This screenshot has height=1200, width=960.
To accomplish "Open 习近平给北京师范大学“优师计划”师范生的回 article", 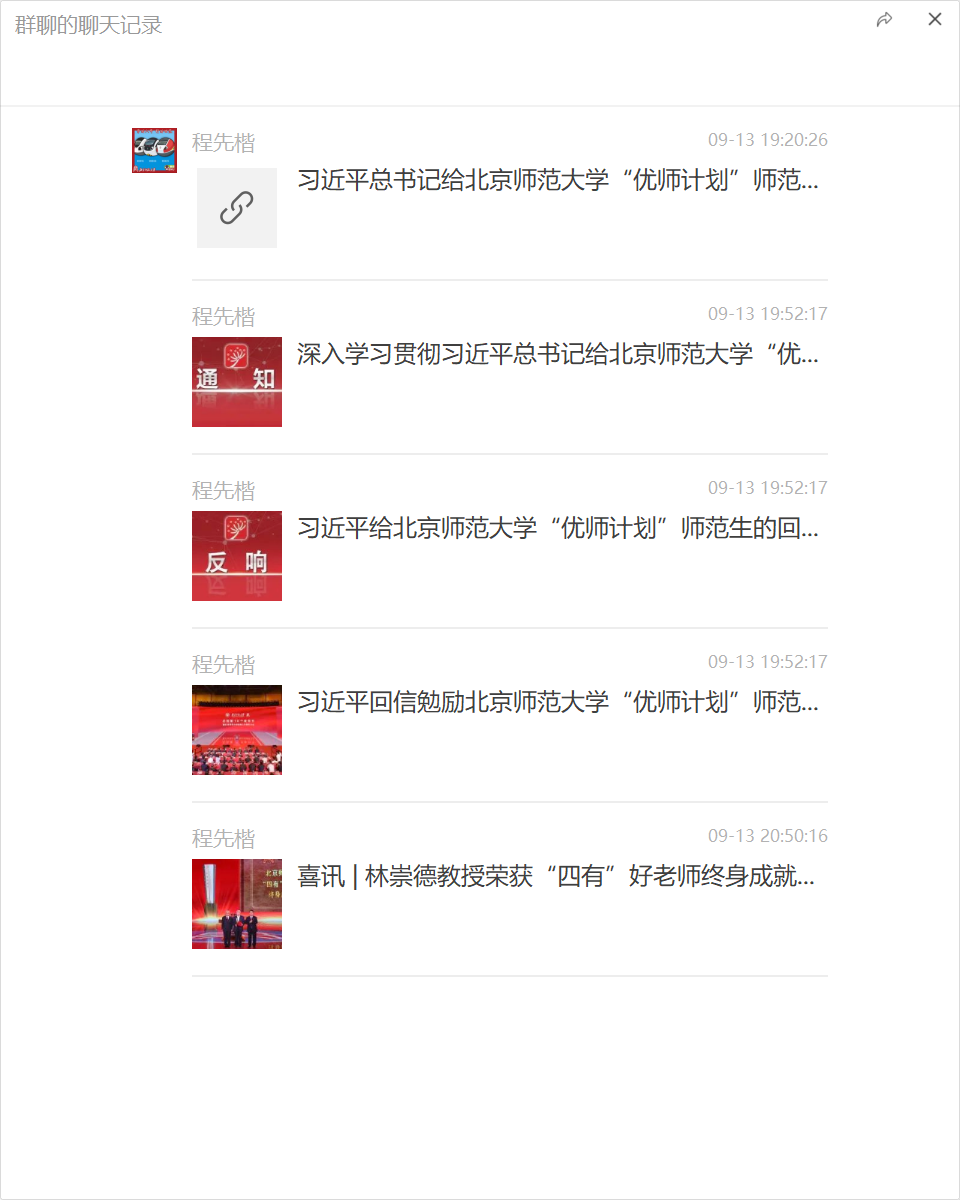I will point(557,529).
